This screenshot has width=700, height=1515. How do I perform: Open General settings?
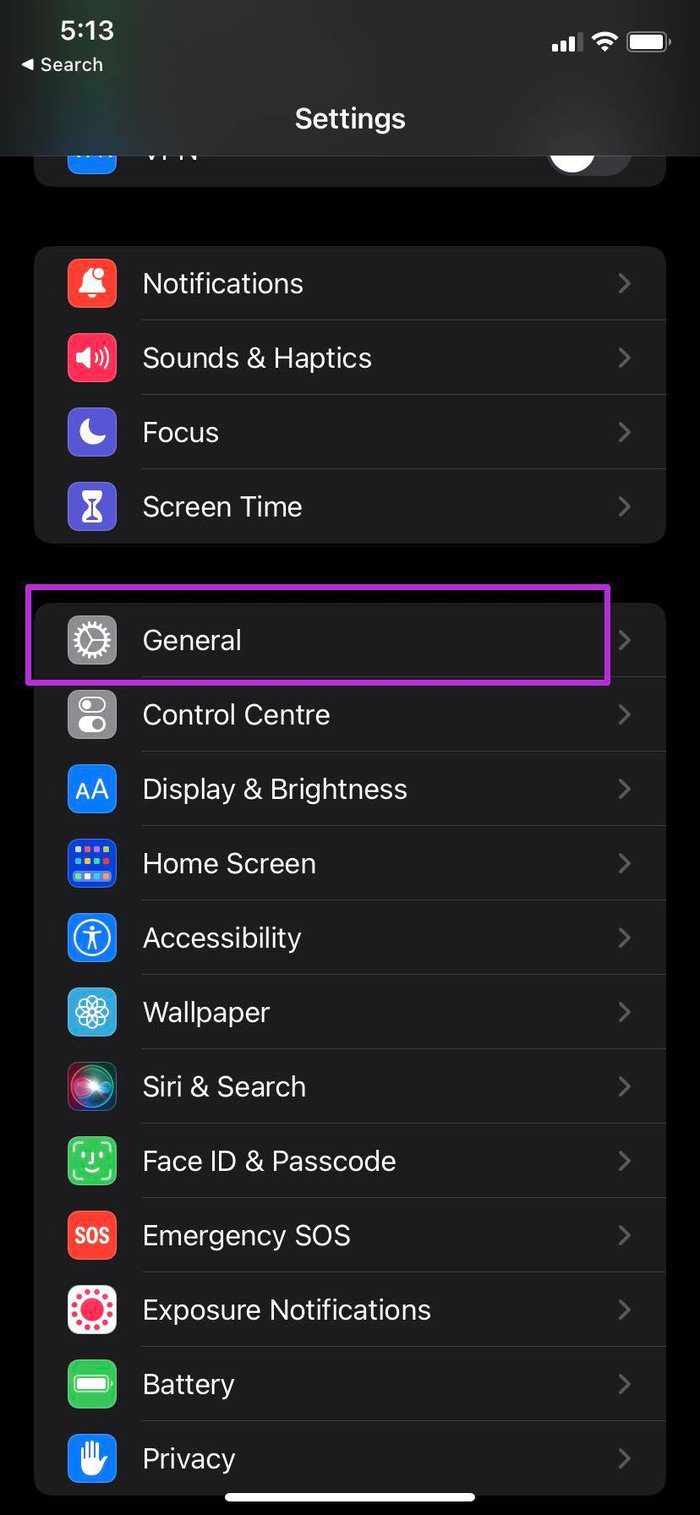click(x=350, y=640)
